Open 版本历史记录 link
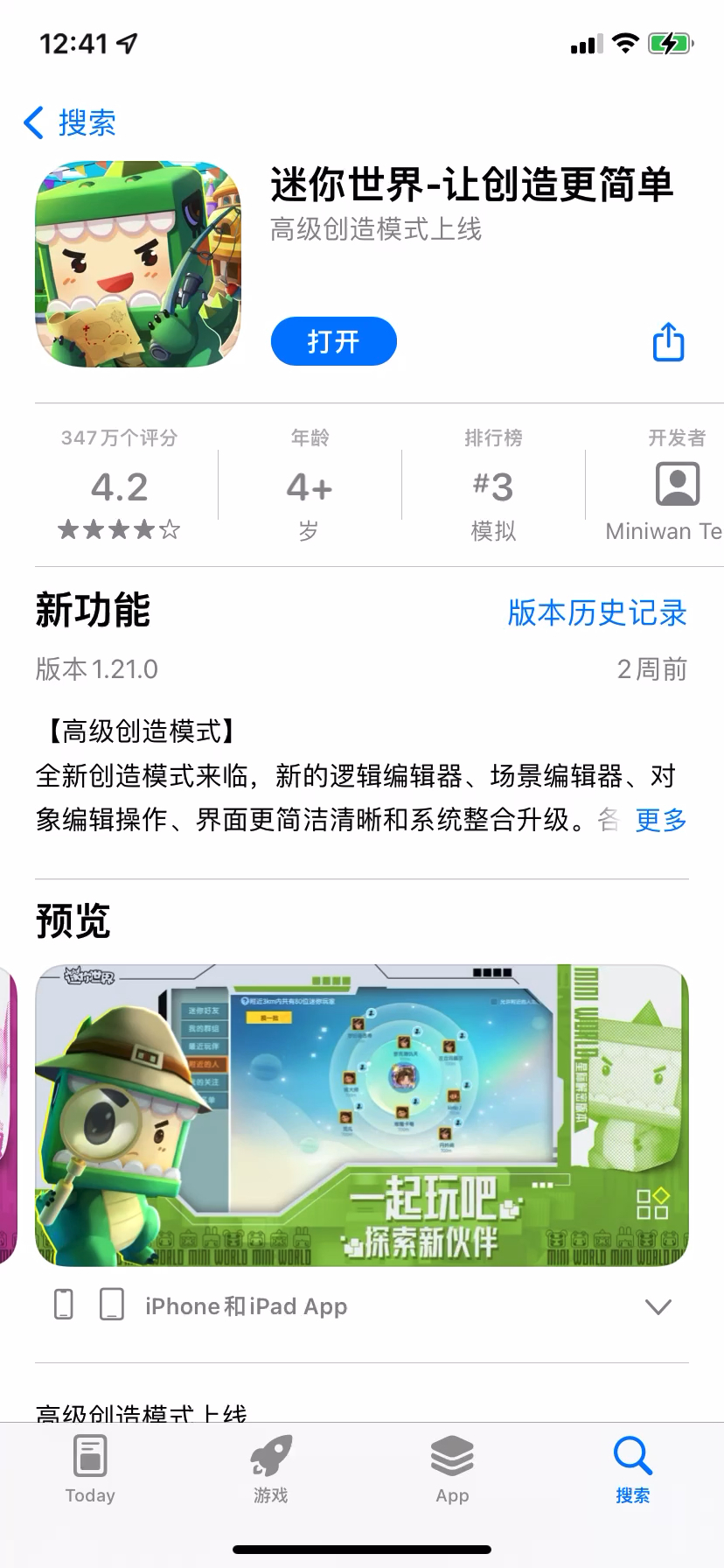This screenshot has width=724, height=1568. tap(597, 612)
